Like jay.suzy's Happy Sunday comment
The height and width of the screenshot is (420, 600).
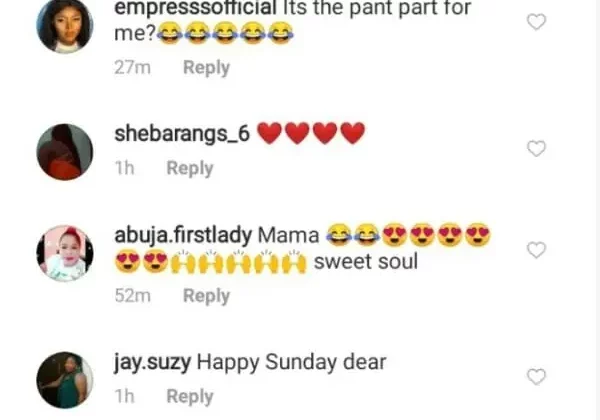click(x=536, y=376)
